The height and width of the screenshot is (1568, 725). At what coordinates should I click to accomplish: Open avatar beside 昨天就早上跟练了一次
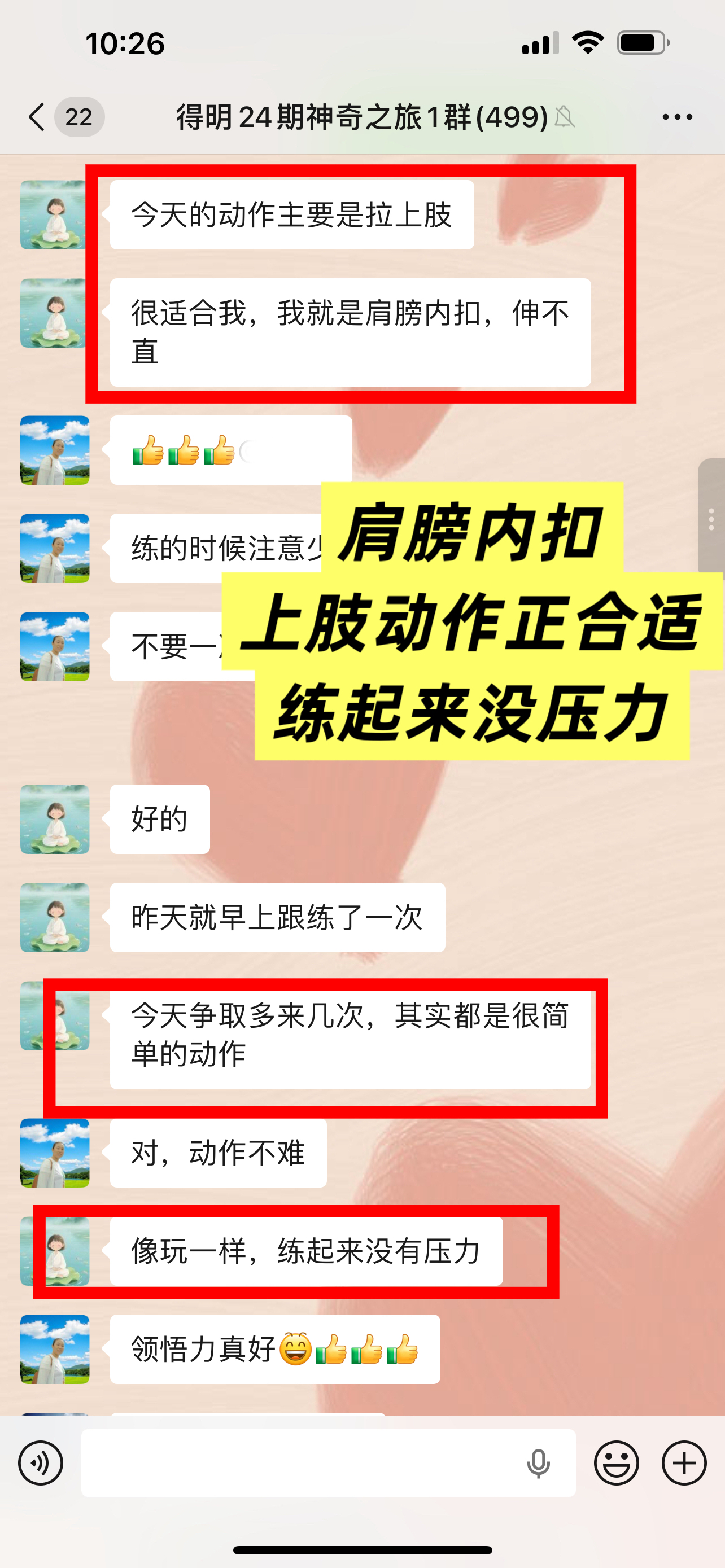click(x=55, y=917)
